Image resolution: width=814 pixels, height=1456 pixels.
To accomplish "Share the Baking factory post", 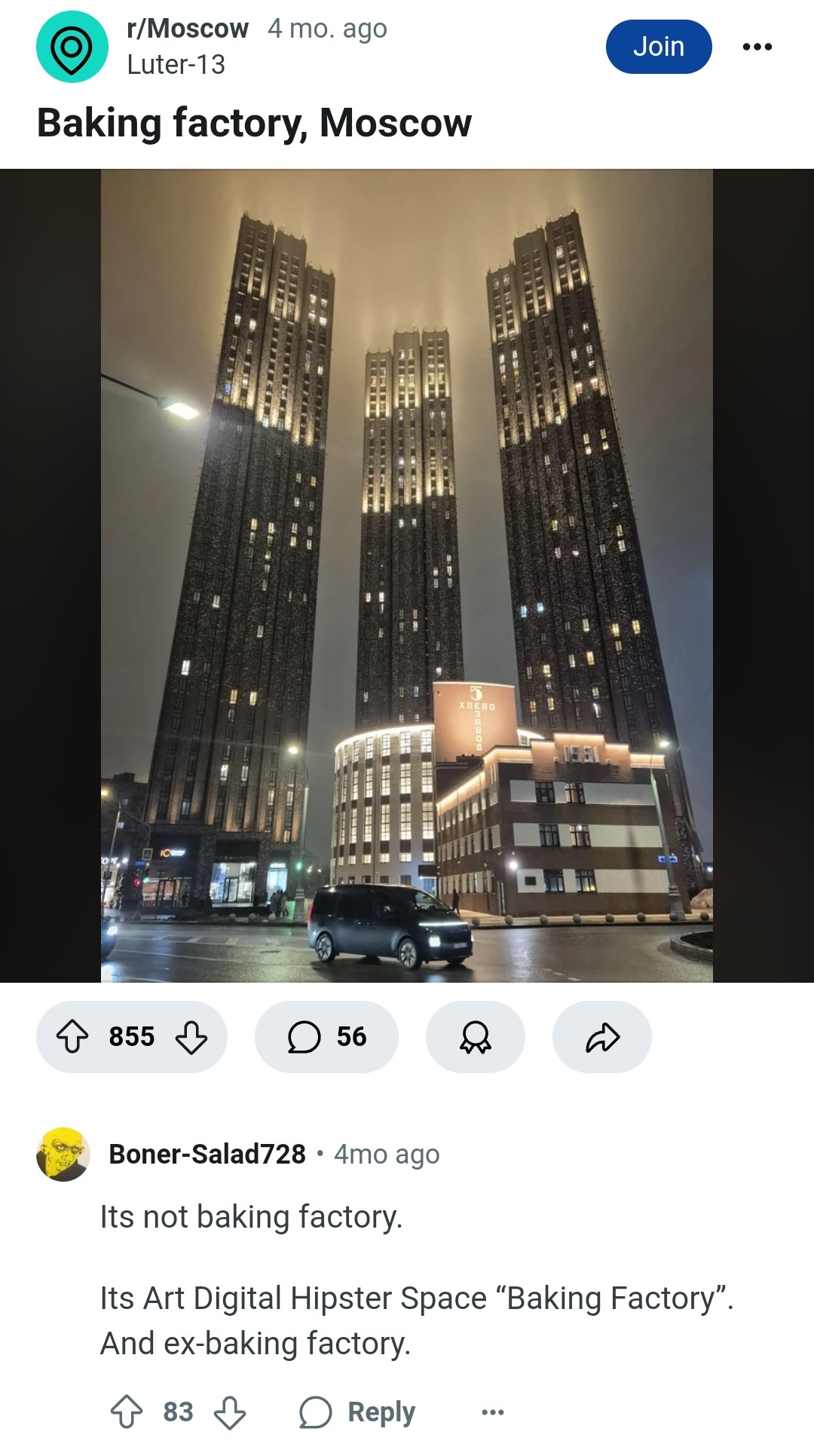I will [602, 1036].
